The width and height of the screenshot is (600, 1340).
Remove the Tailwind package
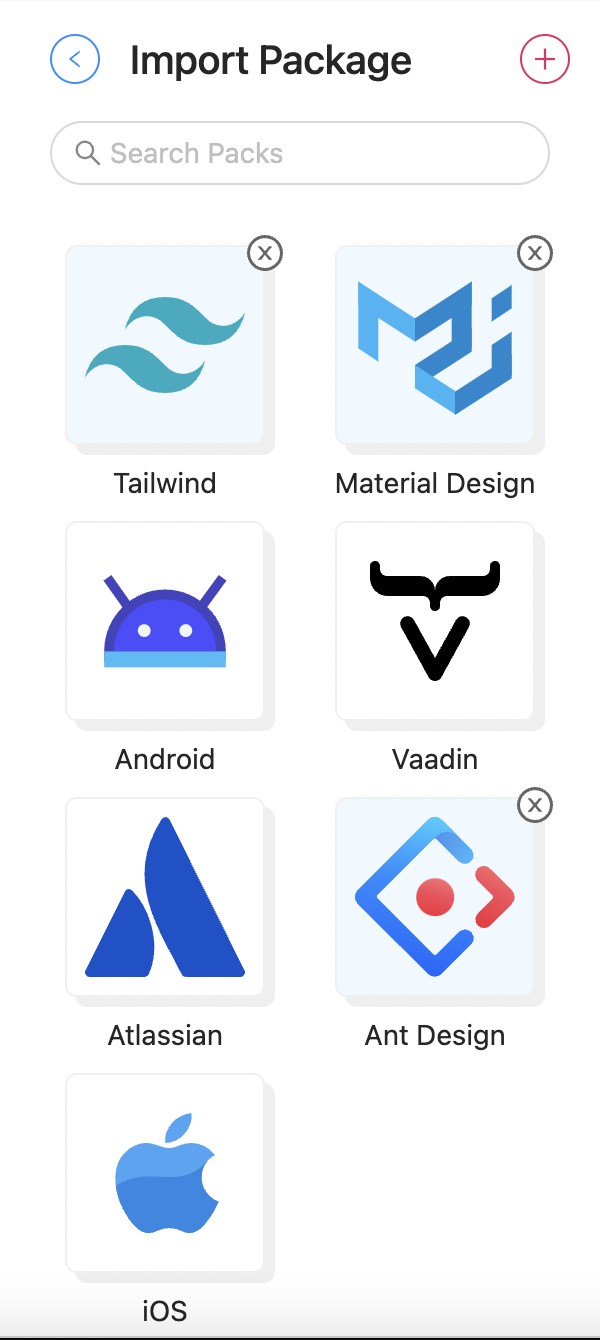[265, 254]
